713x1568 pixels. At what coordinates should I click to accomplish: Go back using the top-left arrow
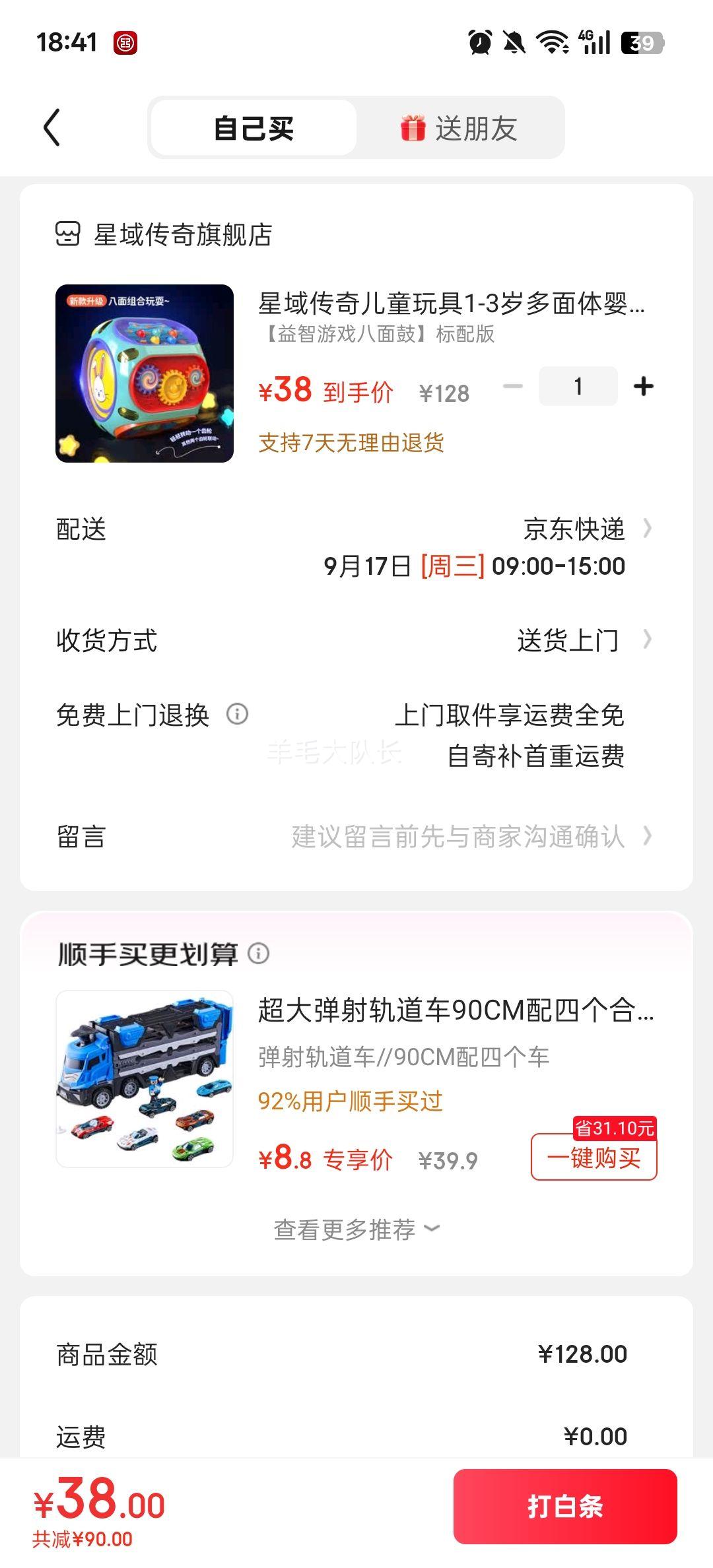point(52,127)
